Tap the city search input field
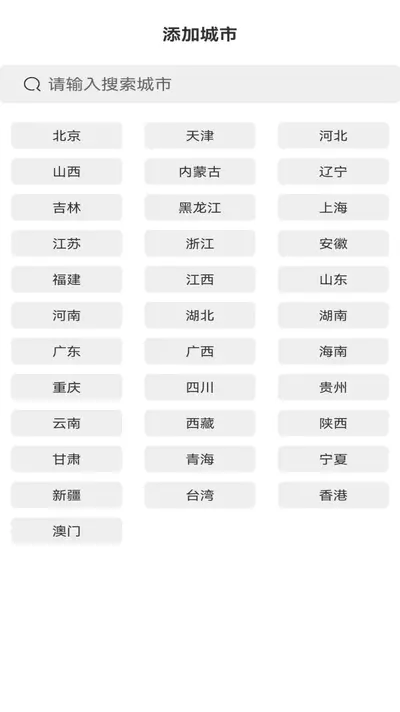 click(200, 84)
